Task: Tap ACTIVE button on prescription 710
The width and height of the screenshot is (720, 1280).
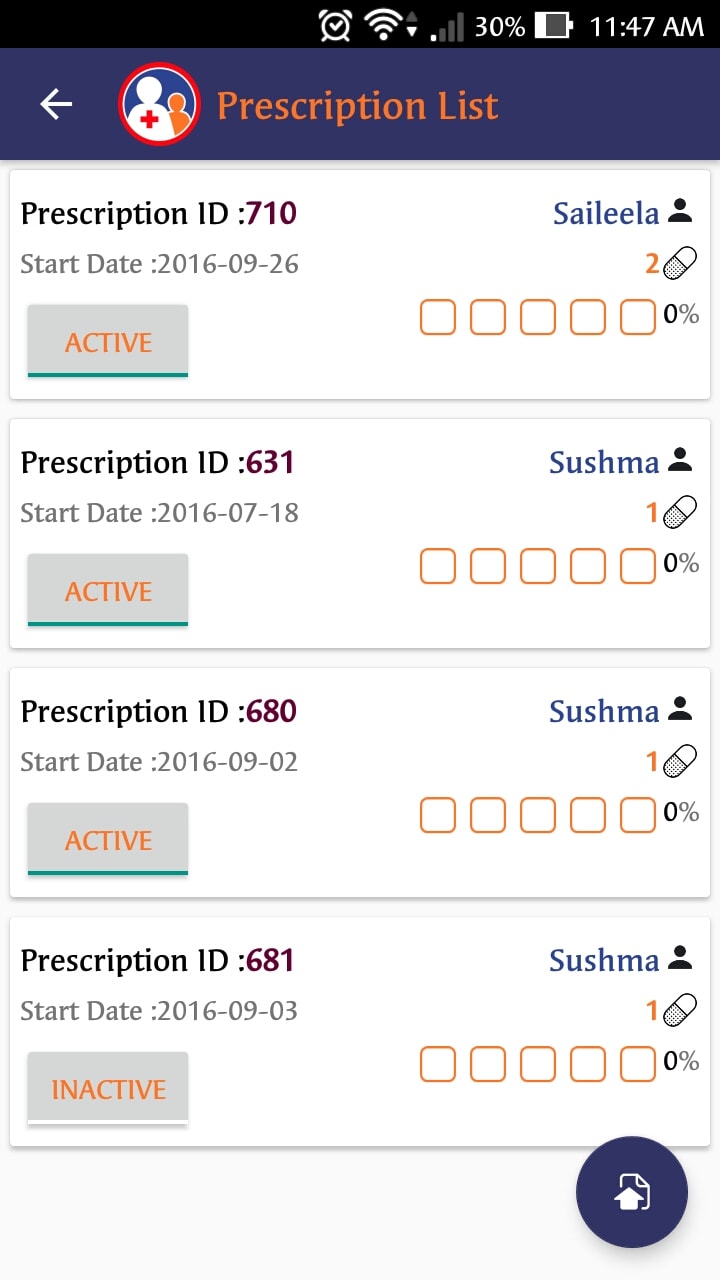Action: (108, 341)
